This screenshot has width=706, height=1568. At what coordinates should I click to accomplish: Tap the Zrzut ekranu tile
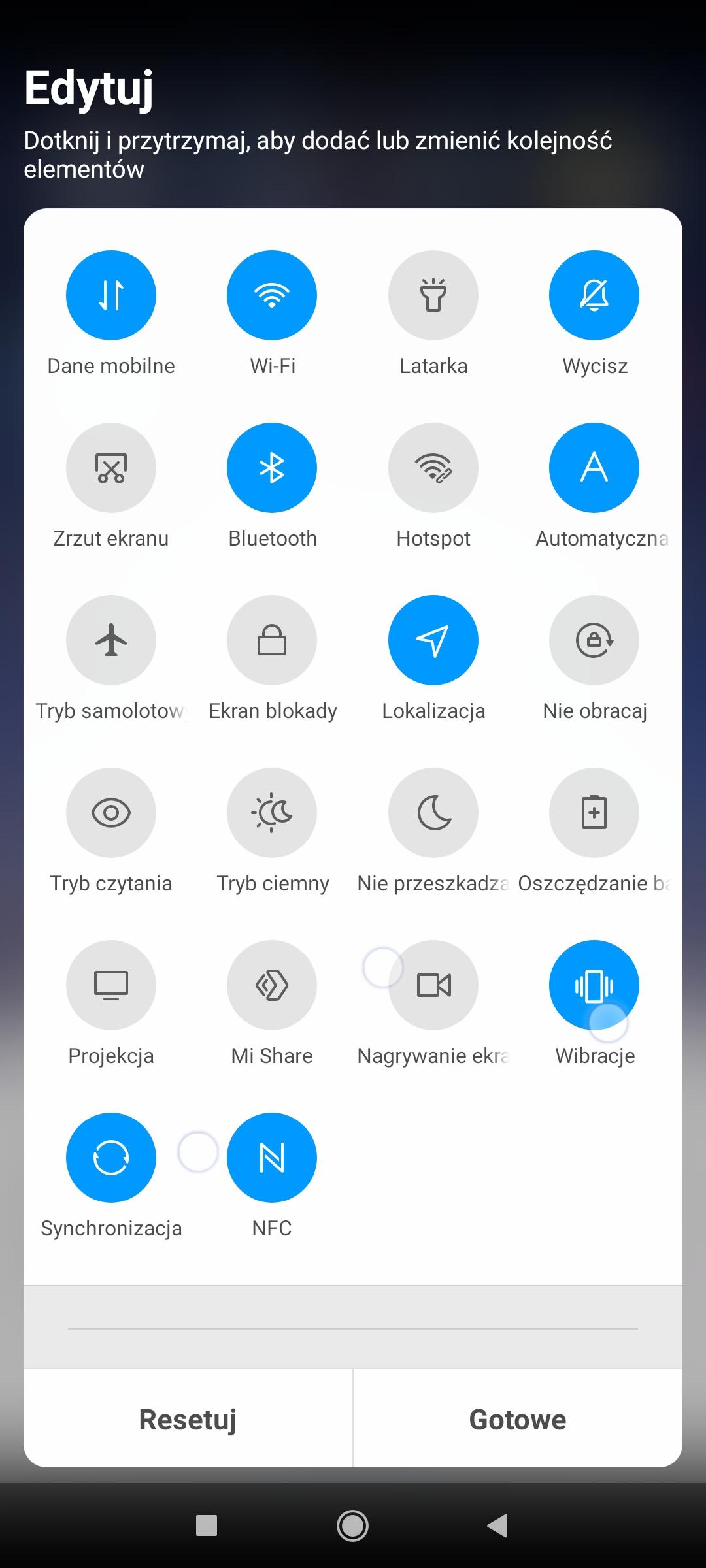(111, 468)
